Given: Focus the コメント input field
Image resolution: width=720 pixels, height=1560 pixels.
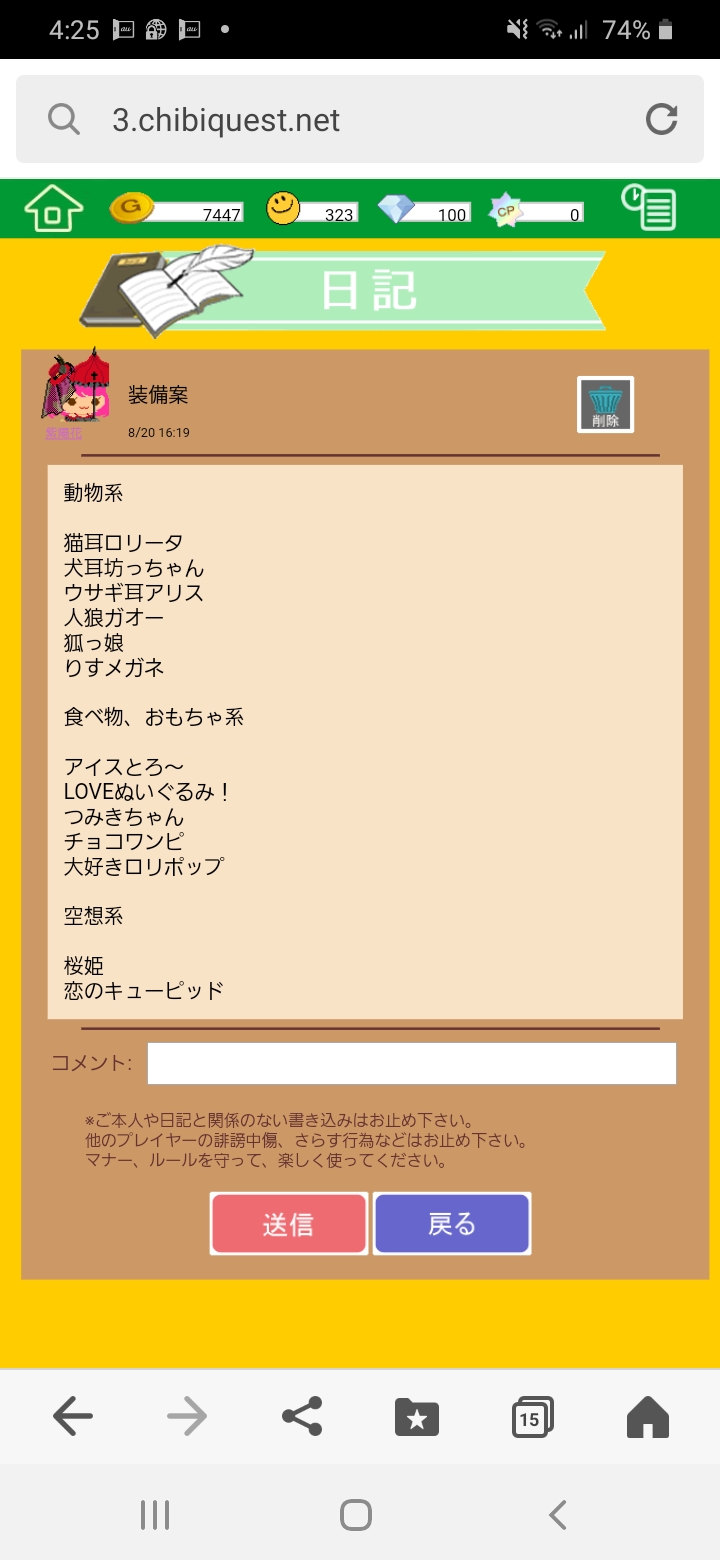Looking at the screenshot, I should (411, 1063).
